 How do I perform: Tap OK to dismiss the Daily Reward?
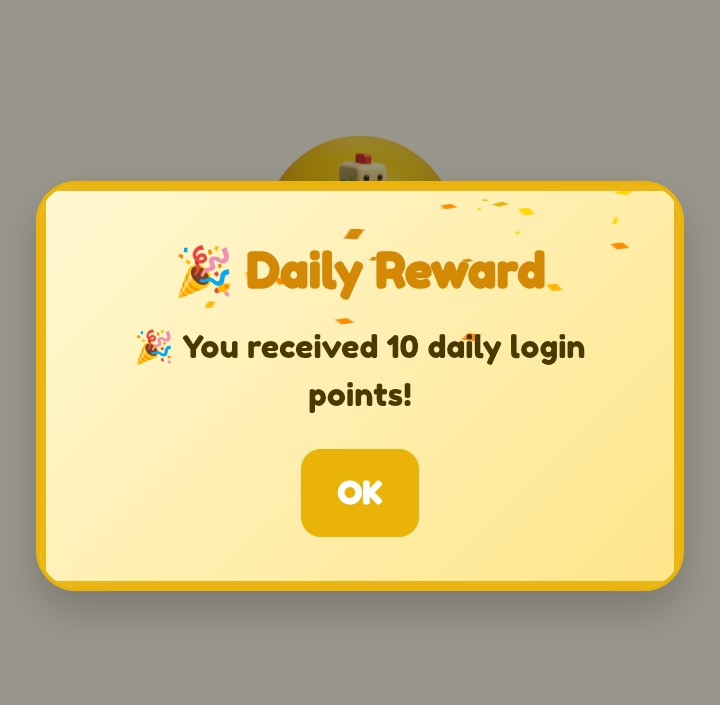pyautogui.click(x=360, y=492)
